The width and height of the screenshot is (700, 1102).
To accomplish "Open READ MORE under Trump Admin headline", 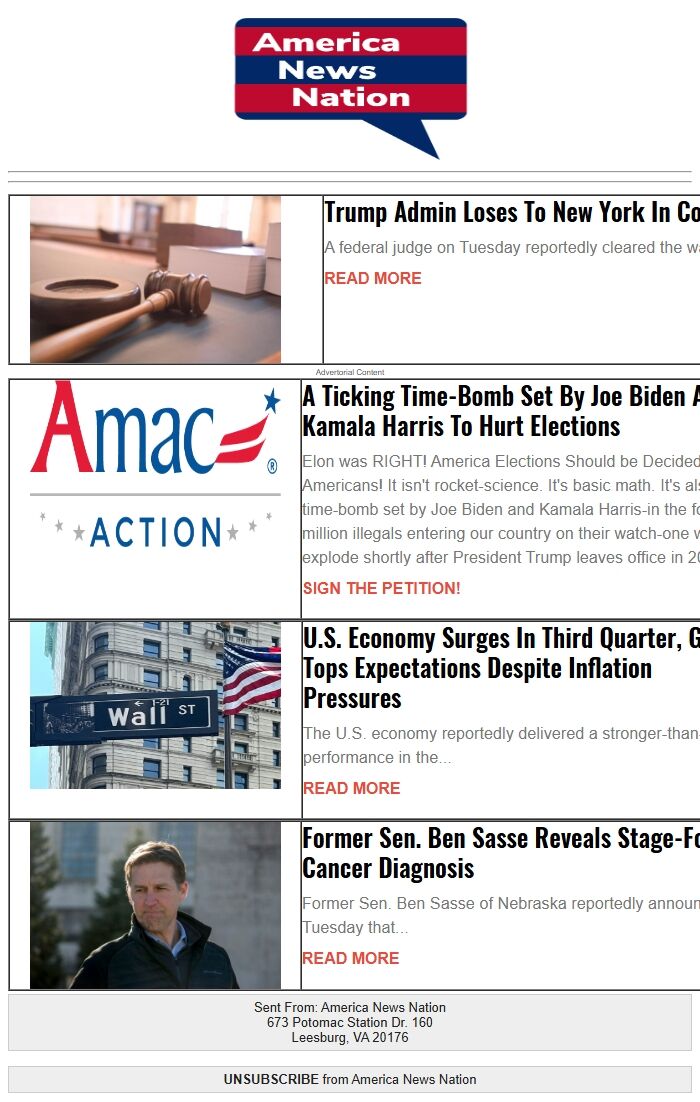I will (372, 279).
